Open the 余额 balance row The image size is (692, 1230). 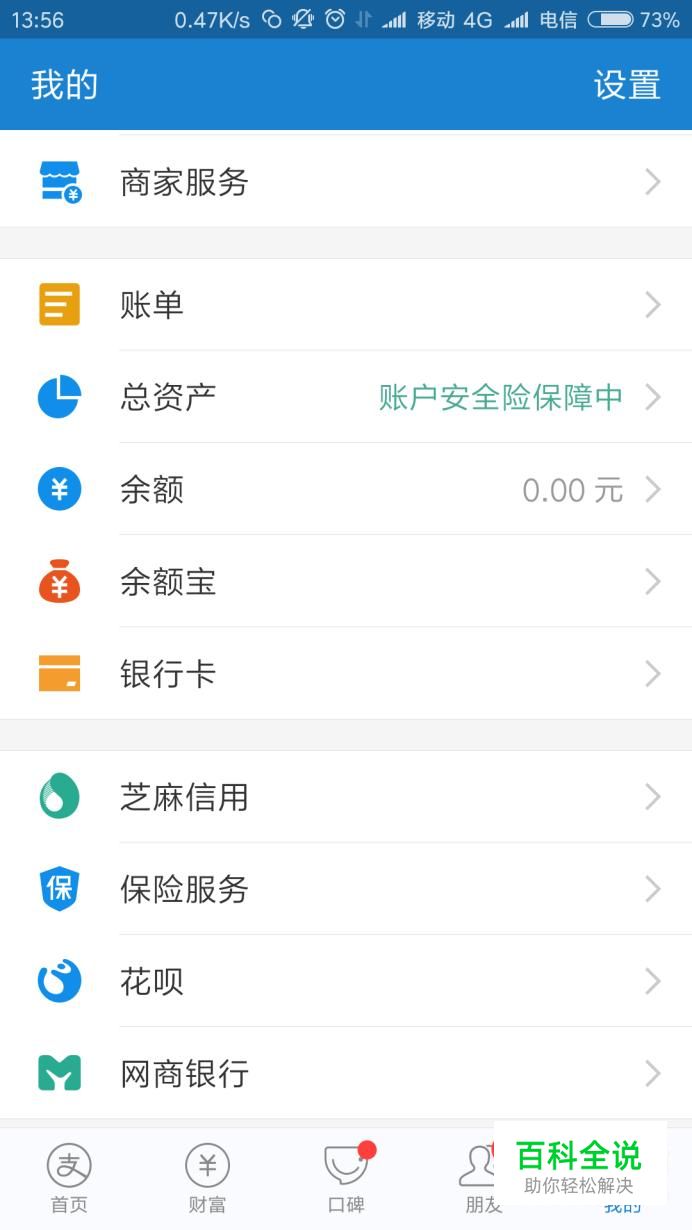[346, 490]
